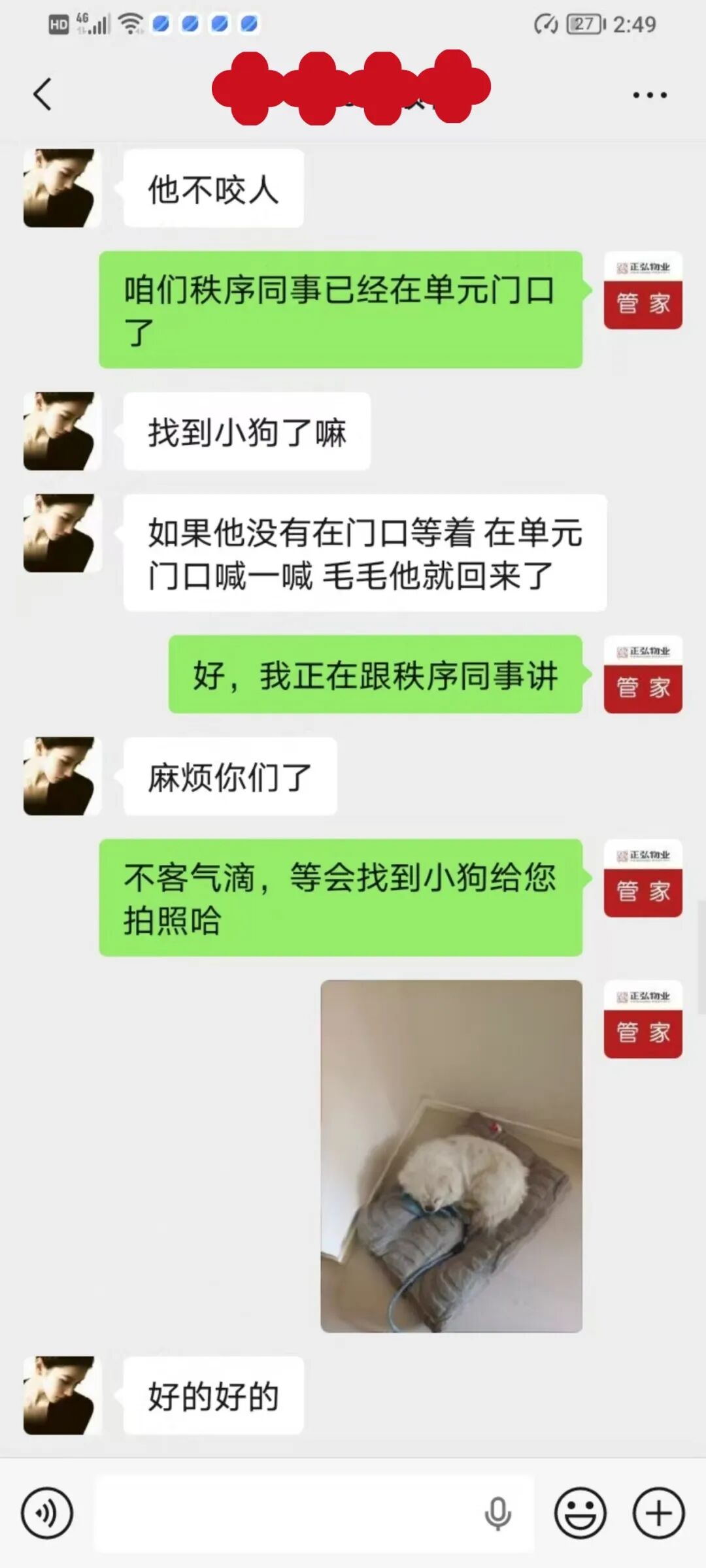The height and width of the screenshot is (1568, 706).
Task: Open the emoji sticker panel
Action: pyautogui.click(x=580, y=1513)
